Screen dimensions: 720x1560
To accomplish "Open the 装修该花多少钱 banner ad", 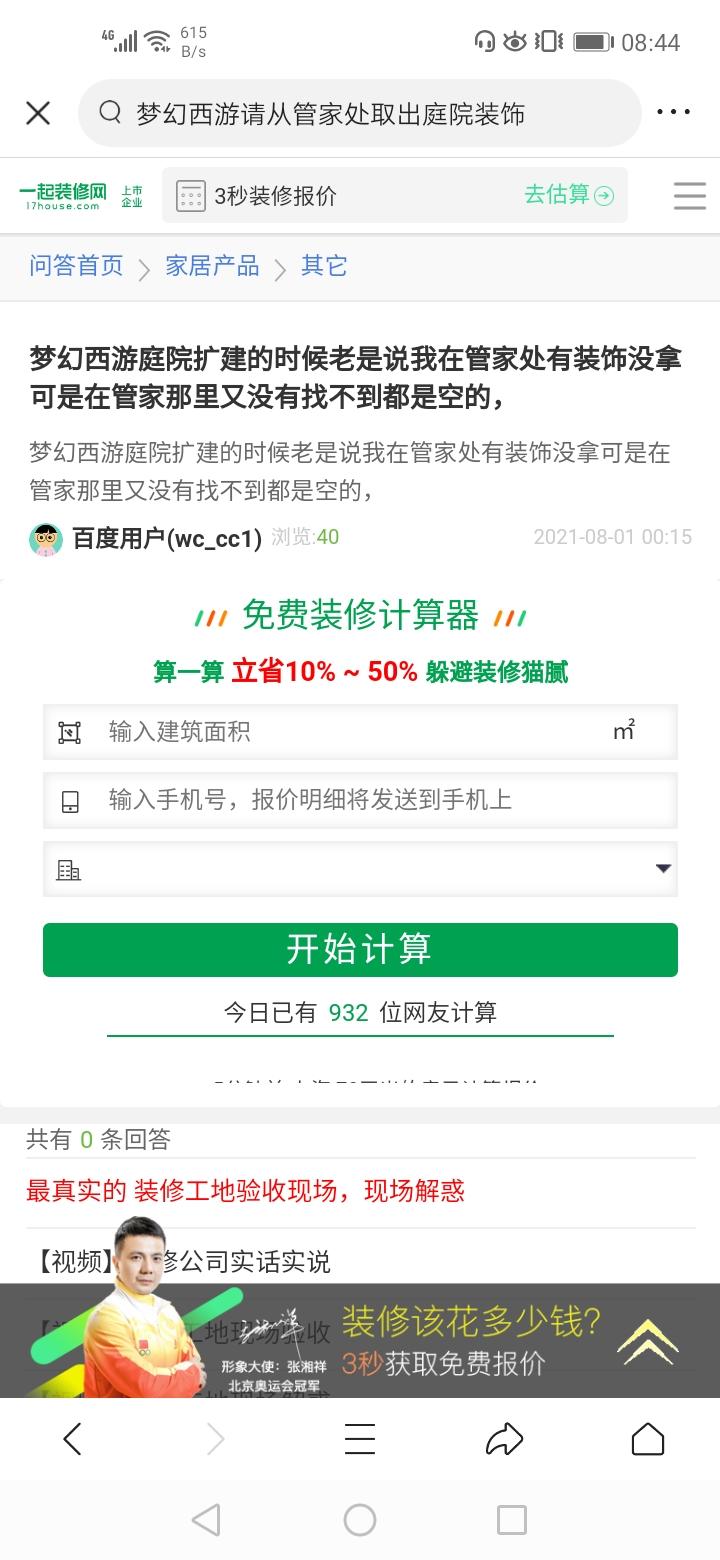I will tap(470, 1340).
